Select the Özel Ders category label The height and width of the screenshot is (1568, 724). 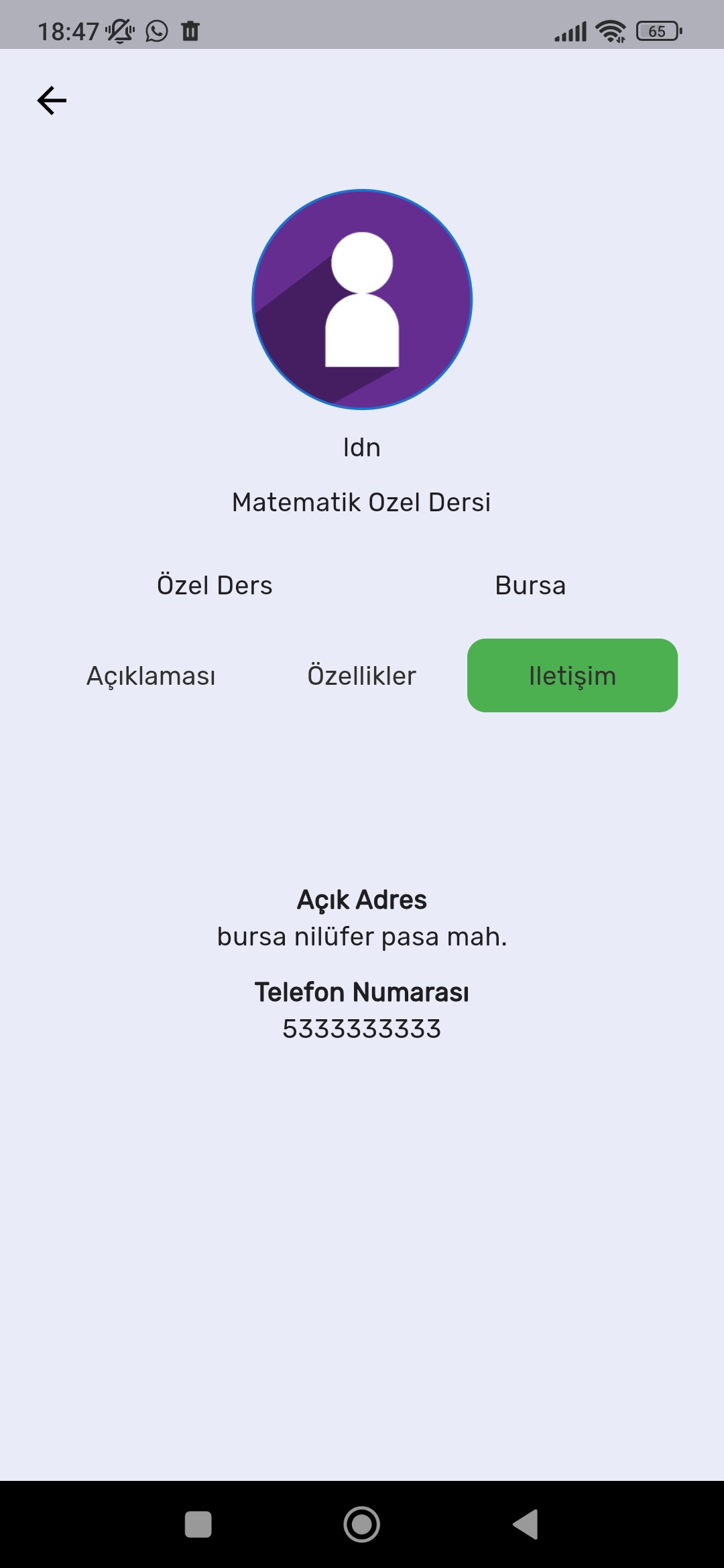214,584
